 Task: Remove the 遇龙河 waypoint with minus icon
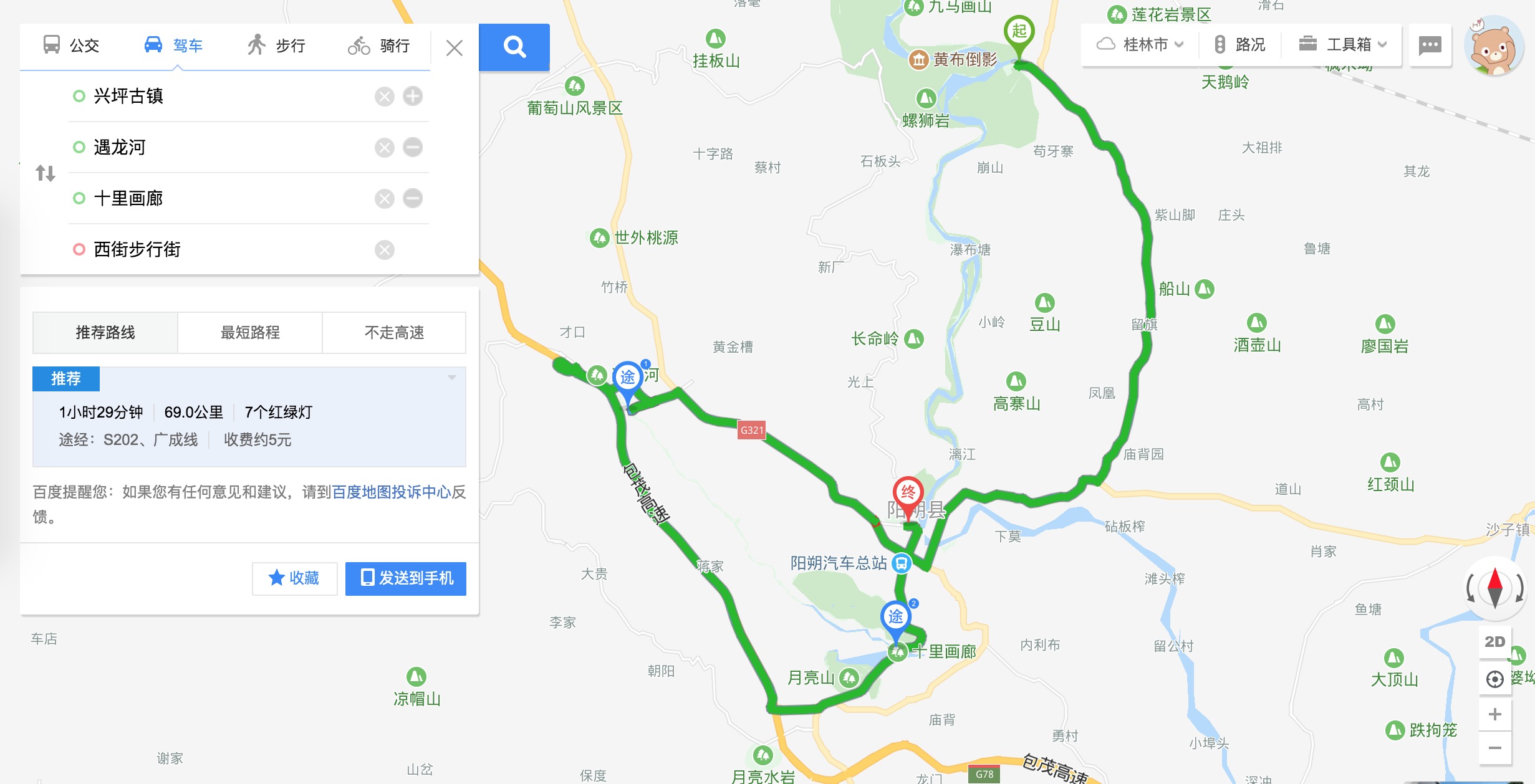[x=413, y=147]
